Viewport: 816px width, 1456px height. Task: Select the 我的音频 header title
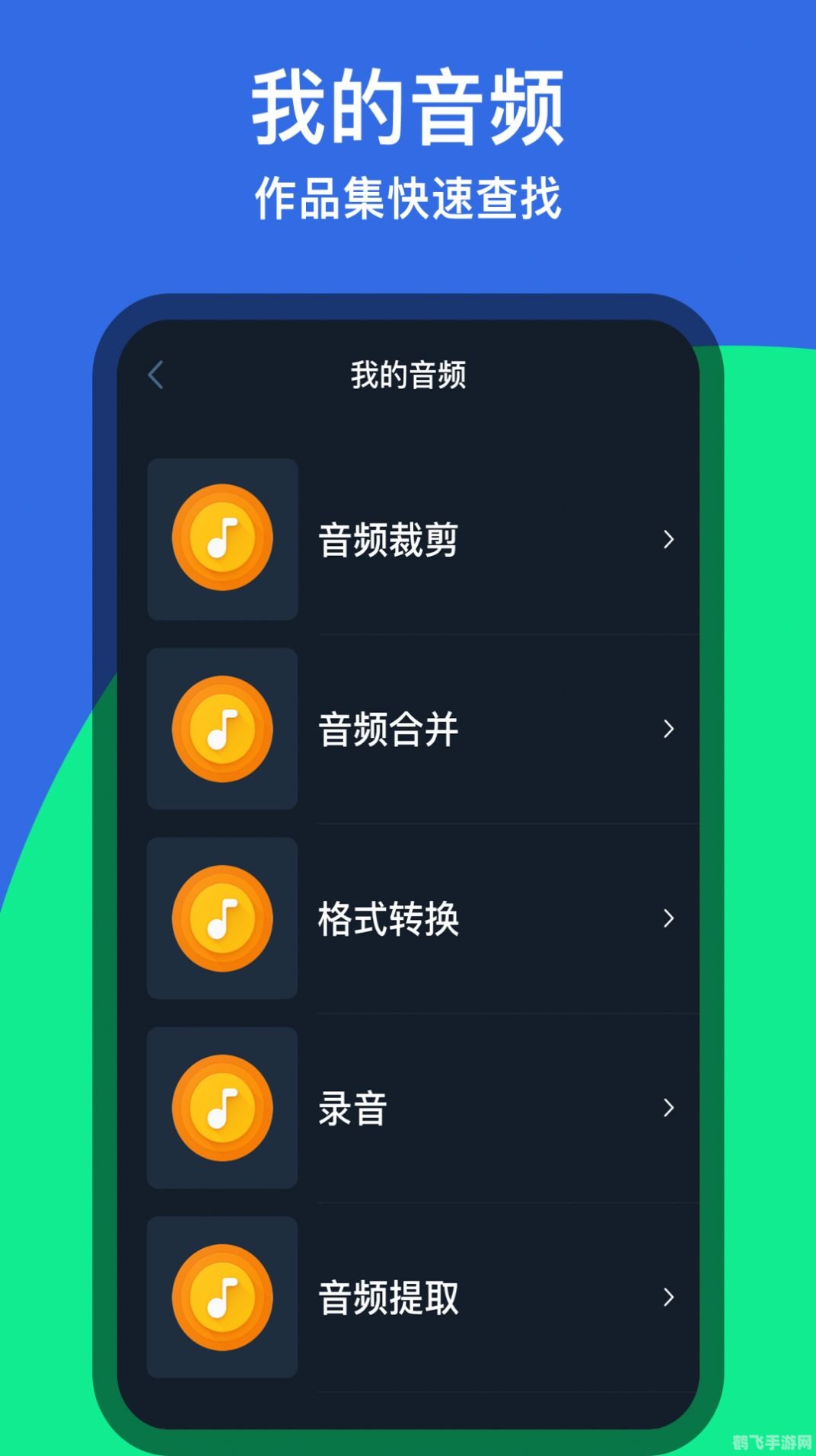pyautogui.click(x=408, y=376)
